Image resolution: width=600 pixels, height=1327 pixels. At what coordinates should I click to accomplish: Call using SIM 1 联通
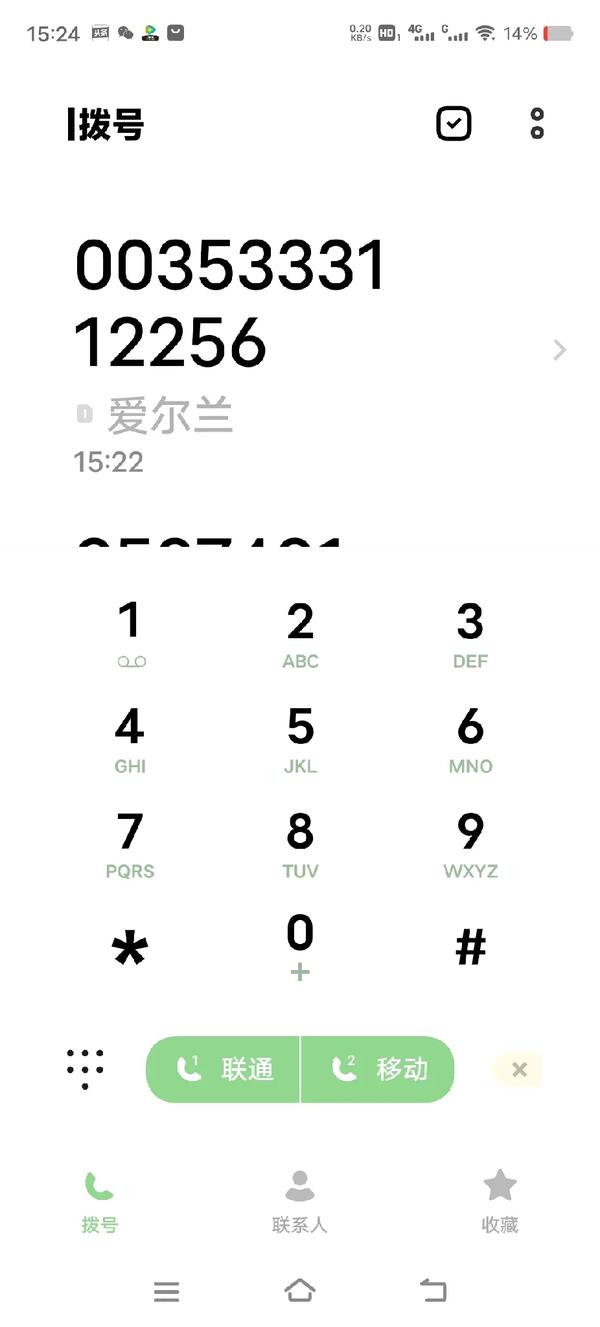tap(223, 1069)
